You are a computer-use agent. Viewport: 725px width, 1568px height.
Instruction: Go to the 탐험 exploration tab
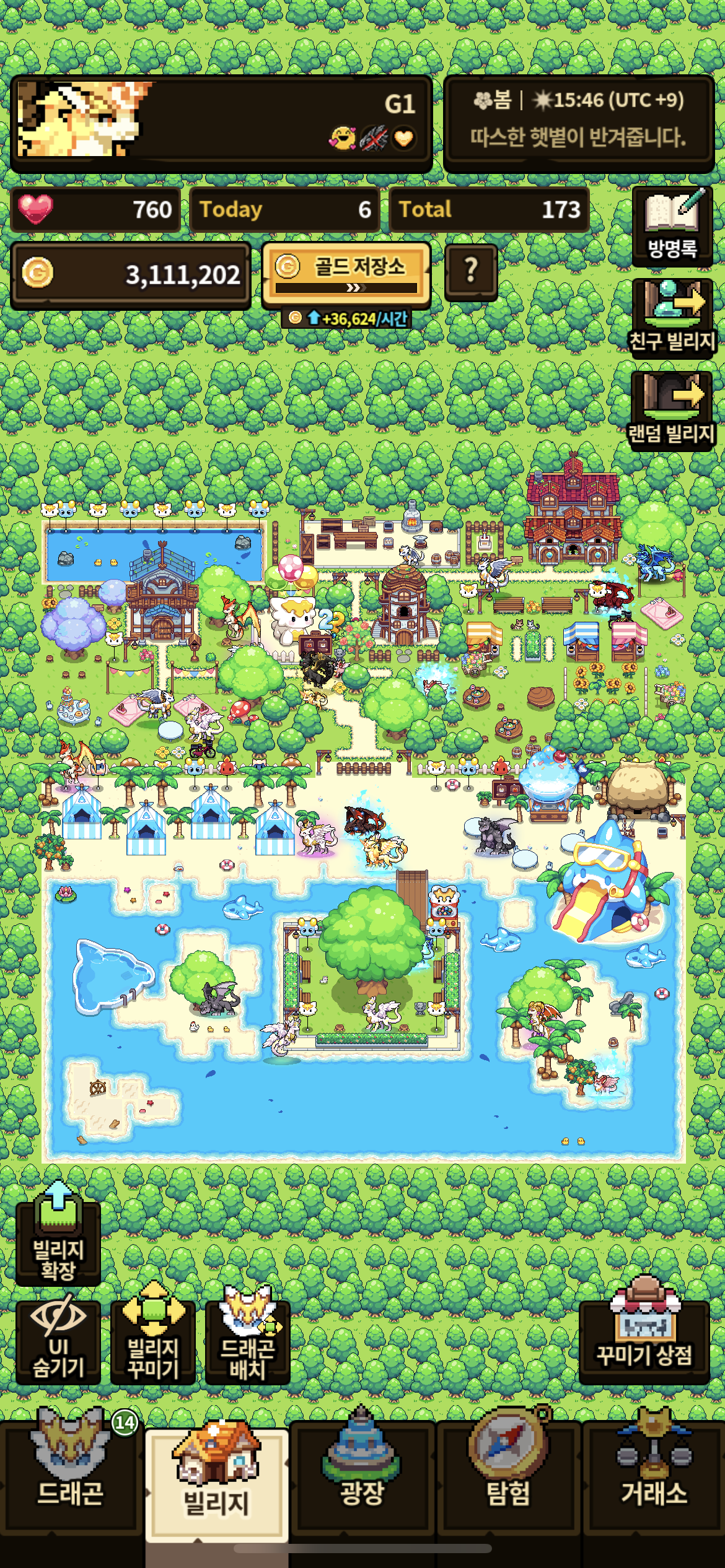508,1475
